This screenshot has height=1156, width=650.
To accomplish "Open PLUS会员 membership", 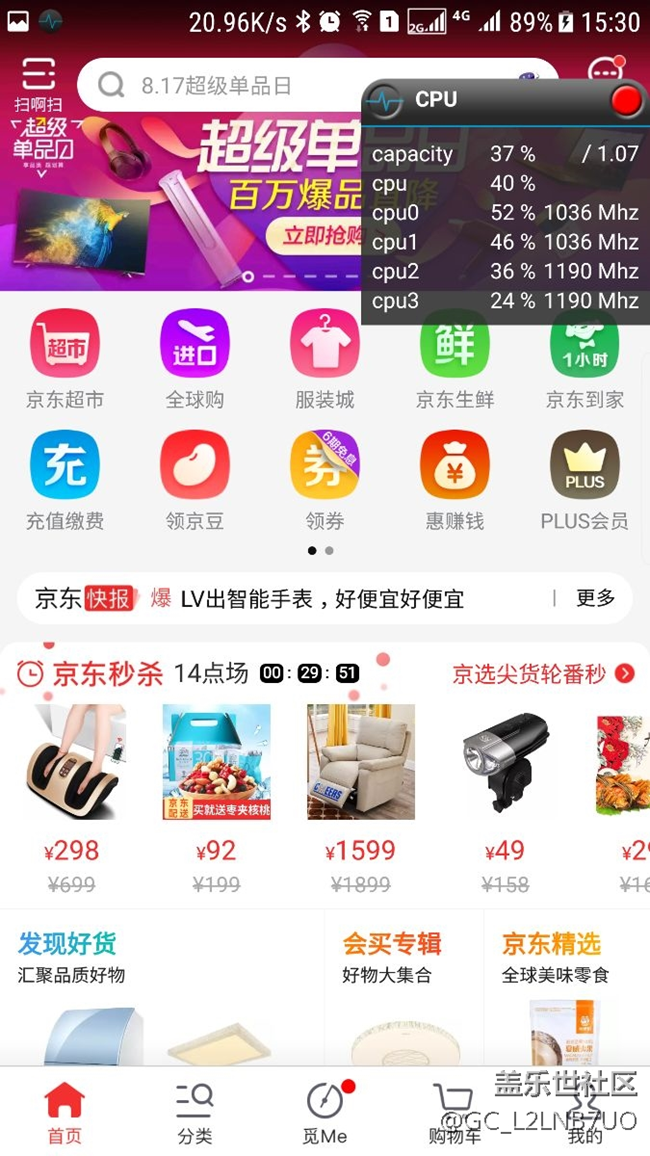I will click(584, 481).
